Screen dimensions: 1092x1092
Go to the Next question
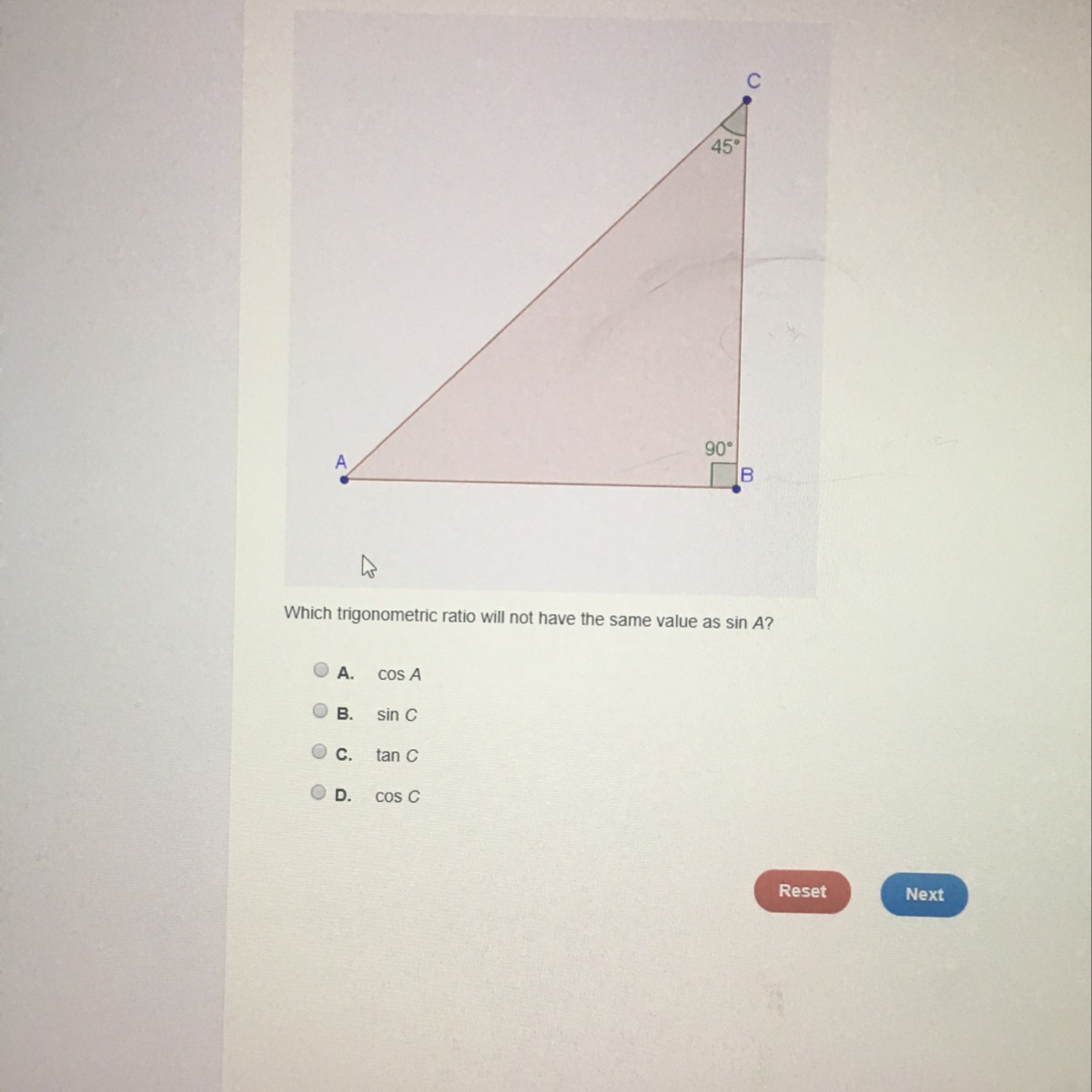click(x=924, y=895)
